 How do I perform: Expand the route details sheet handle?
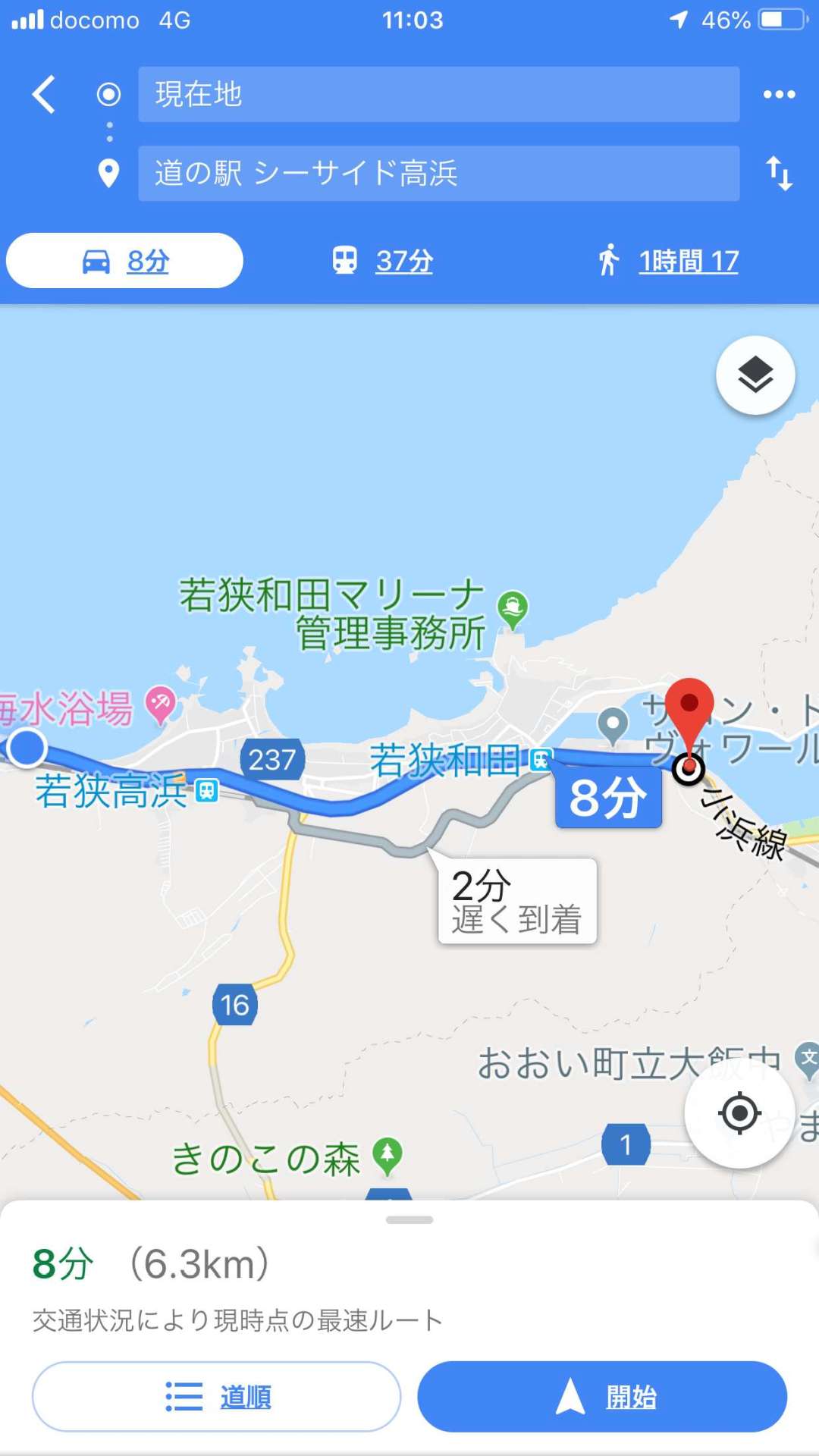click(409, 1219)
